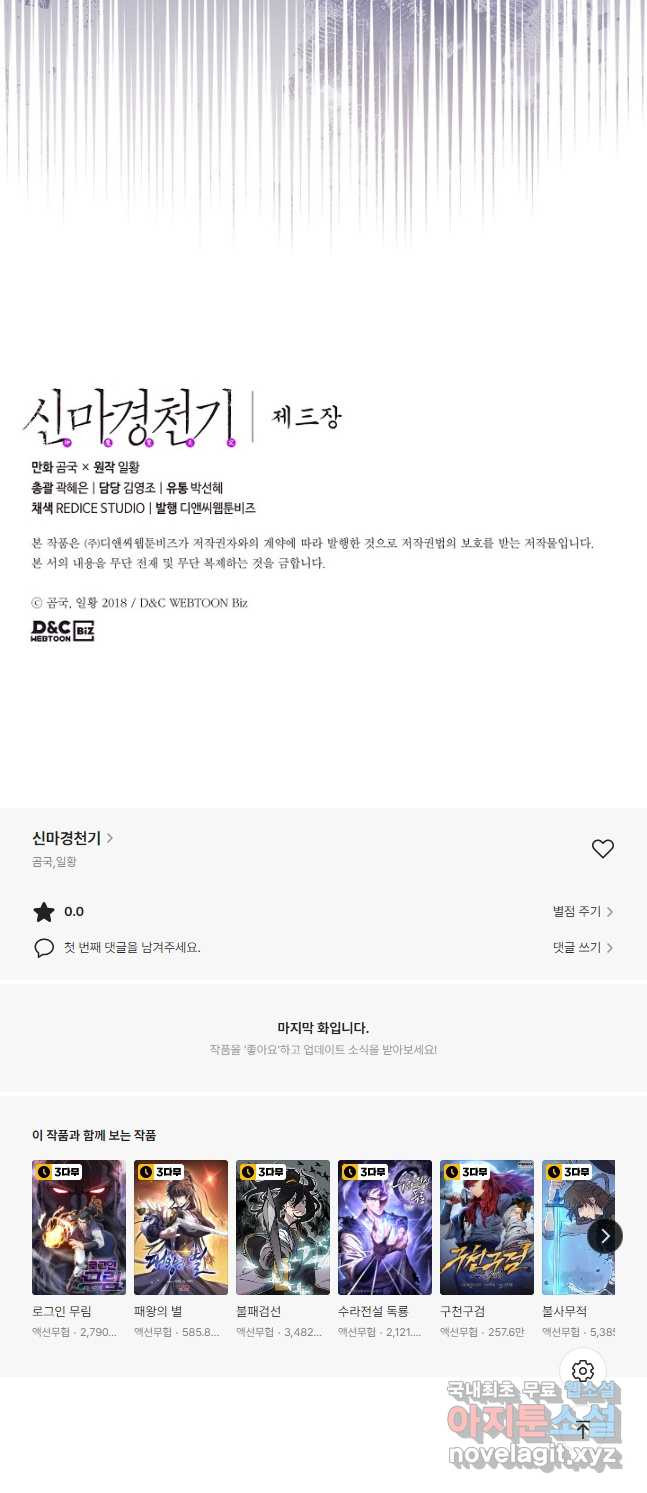Like the series with the heart icon
Image resolution: width=647 pixels, height=1493 pixels.
tap(602, 849)
